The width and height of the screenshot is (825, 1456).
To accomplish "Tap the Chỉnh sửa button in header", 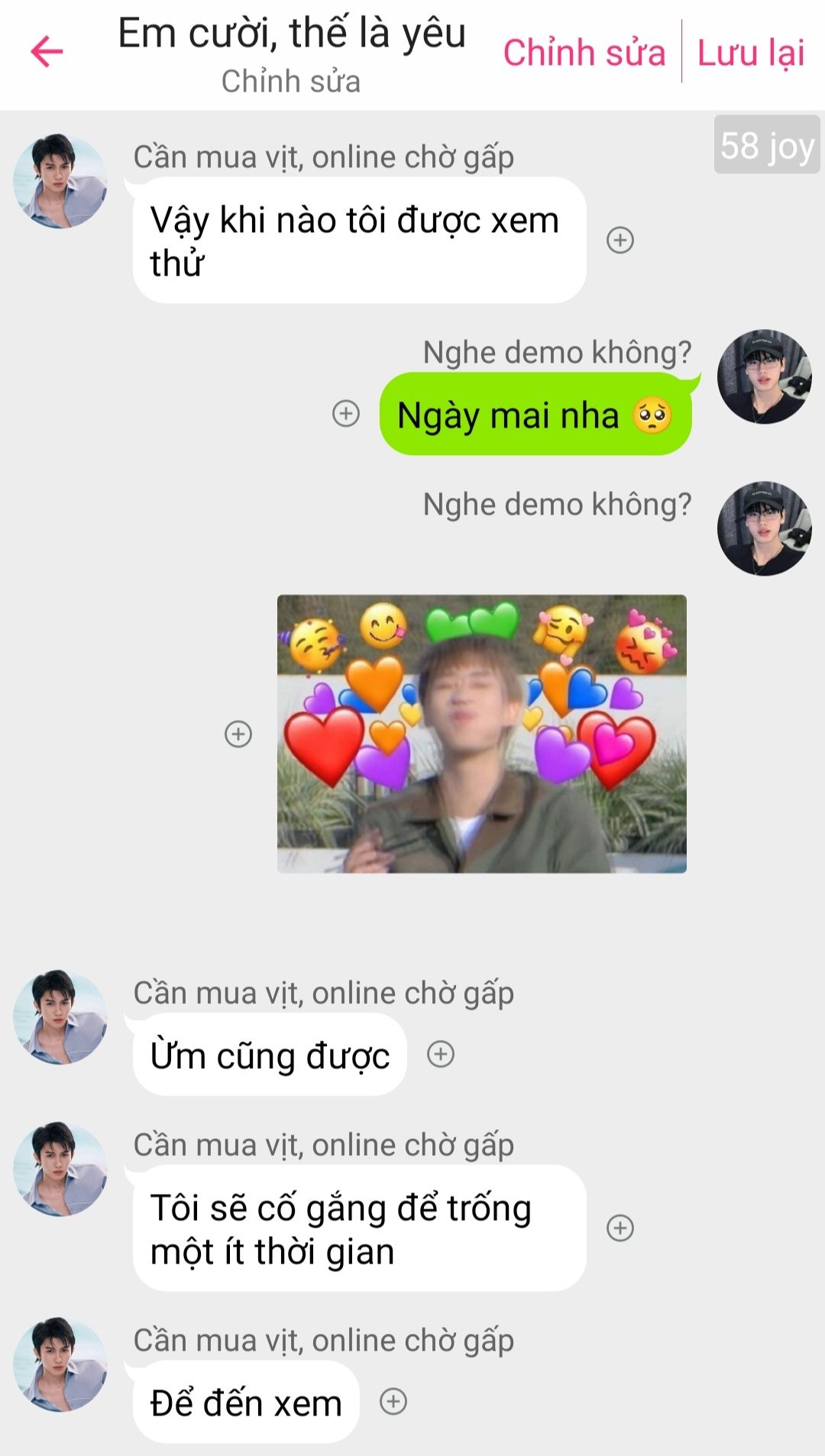I will click(x=584, y=53).
